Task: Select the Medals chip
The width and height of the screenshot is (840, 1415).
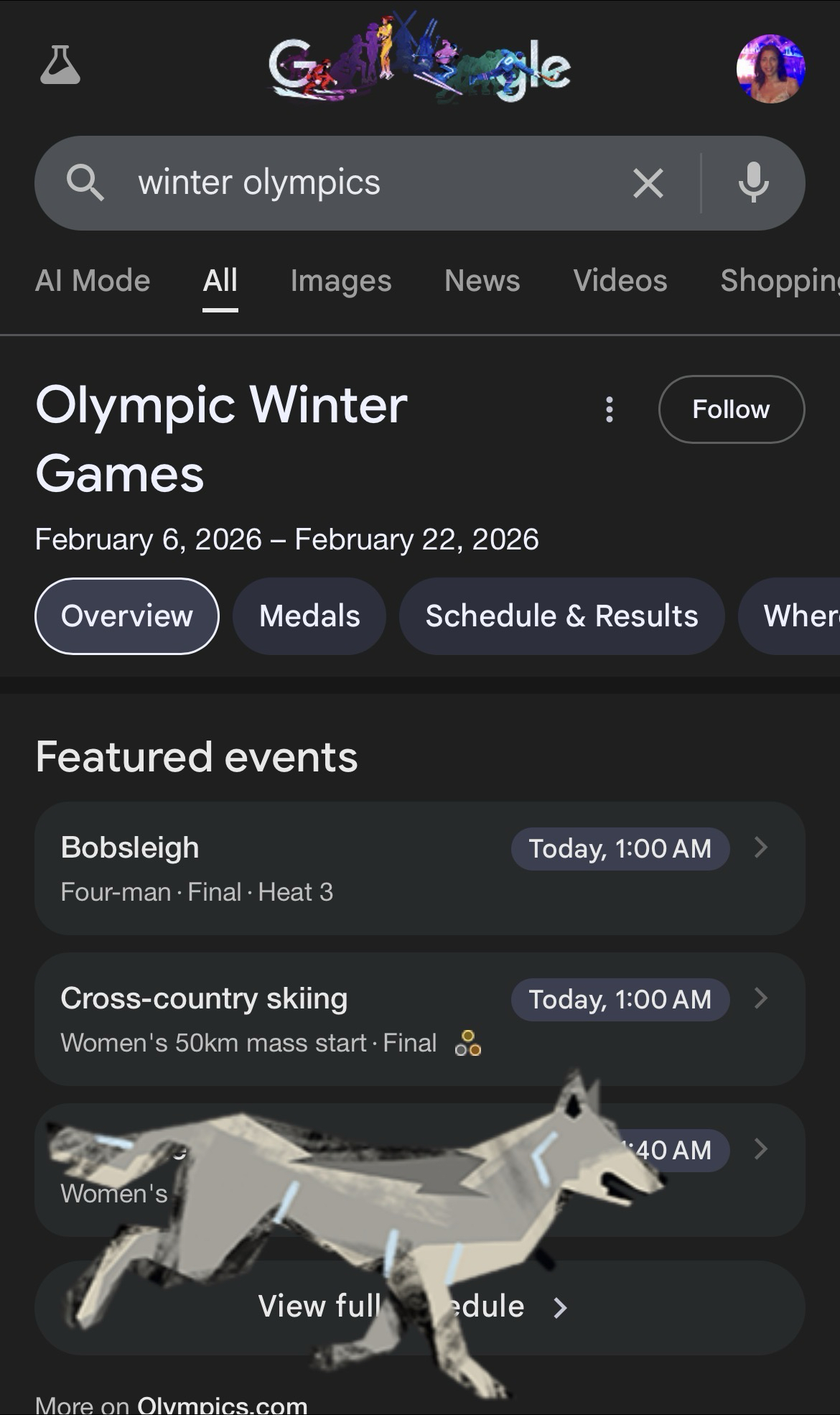Action: (309, 616)
